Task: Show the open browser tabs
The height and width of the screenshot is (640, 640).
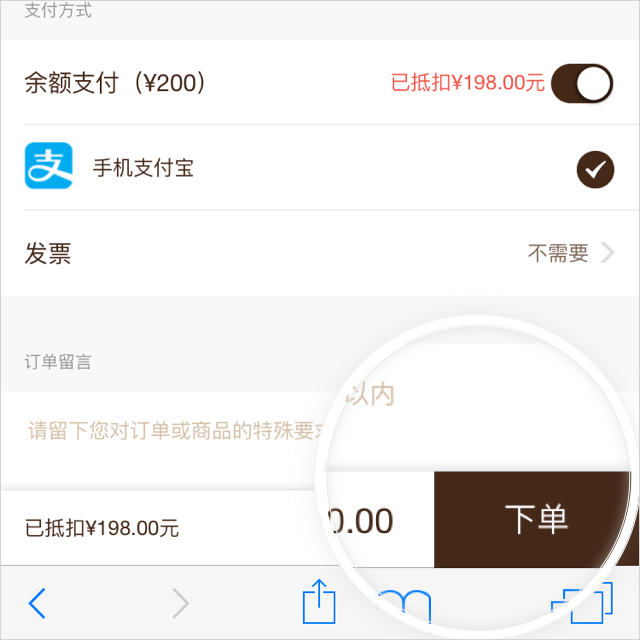Action: pos(581,603)
